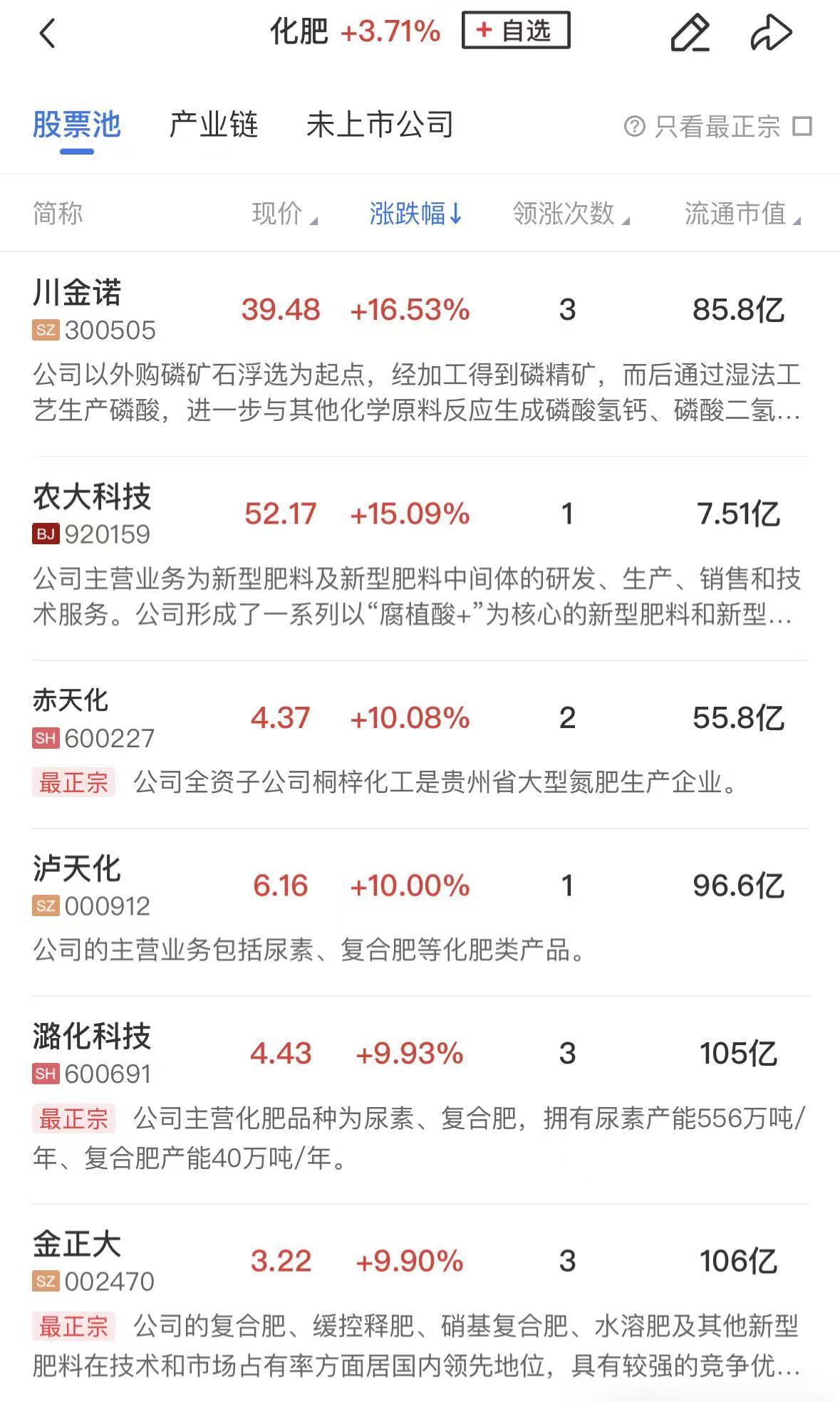Open the 川金诺 stock details

77,293
